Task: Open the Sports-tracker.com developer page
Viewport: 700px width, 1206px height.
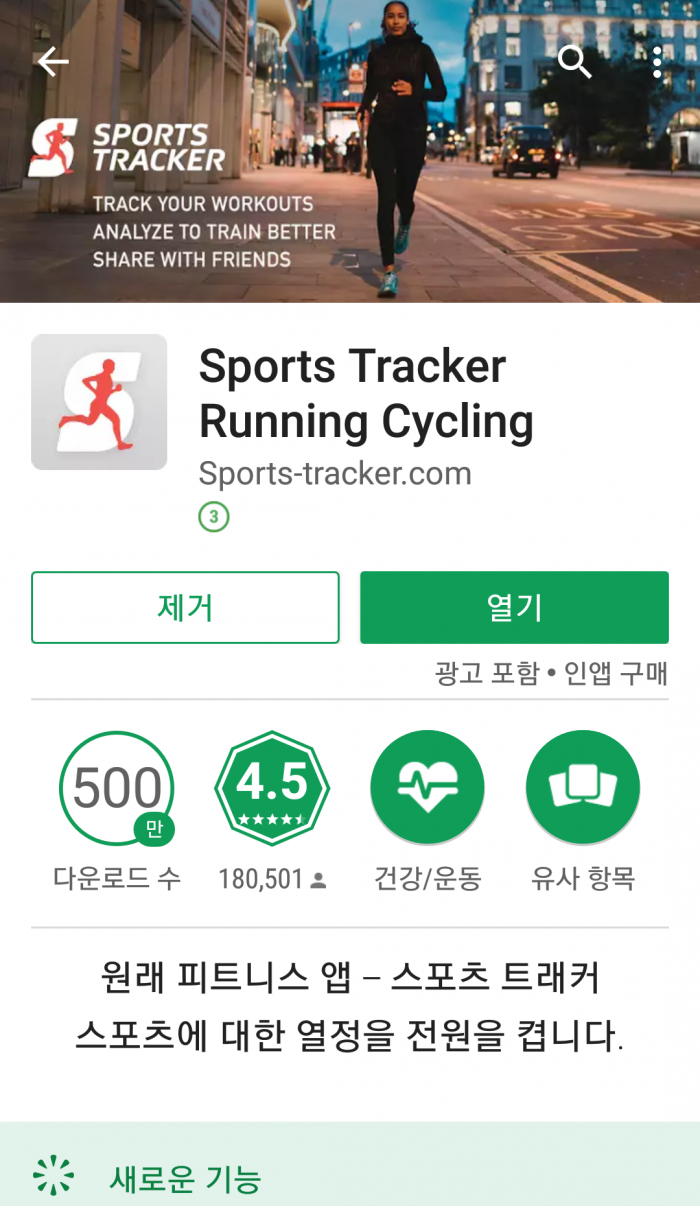Action: tap(334, 473)
